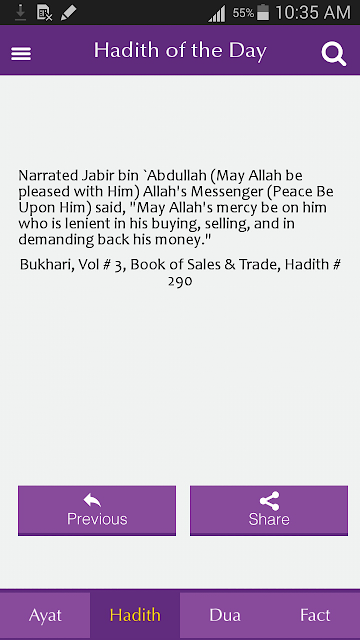Go to the Previous hadith

tap(97, 510)
